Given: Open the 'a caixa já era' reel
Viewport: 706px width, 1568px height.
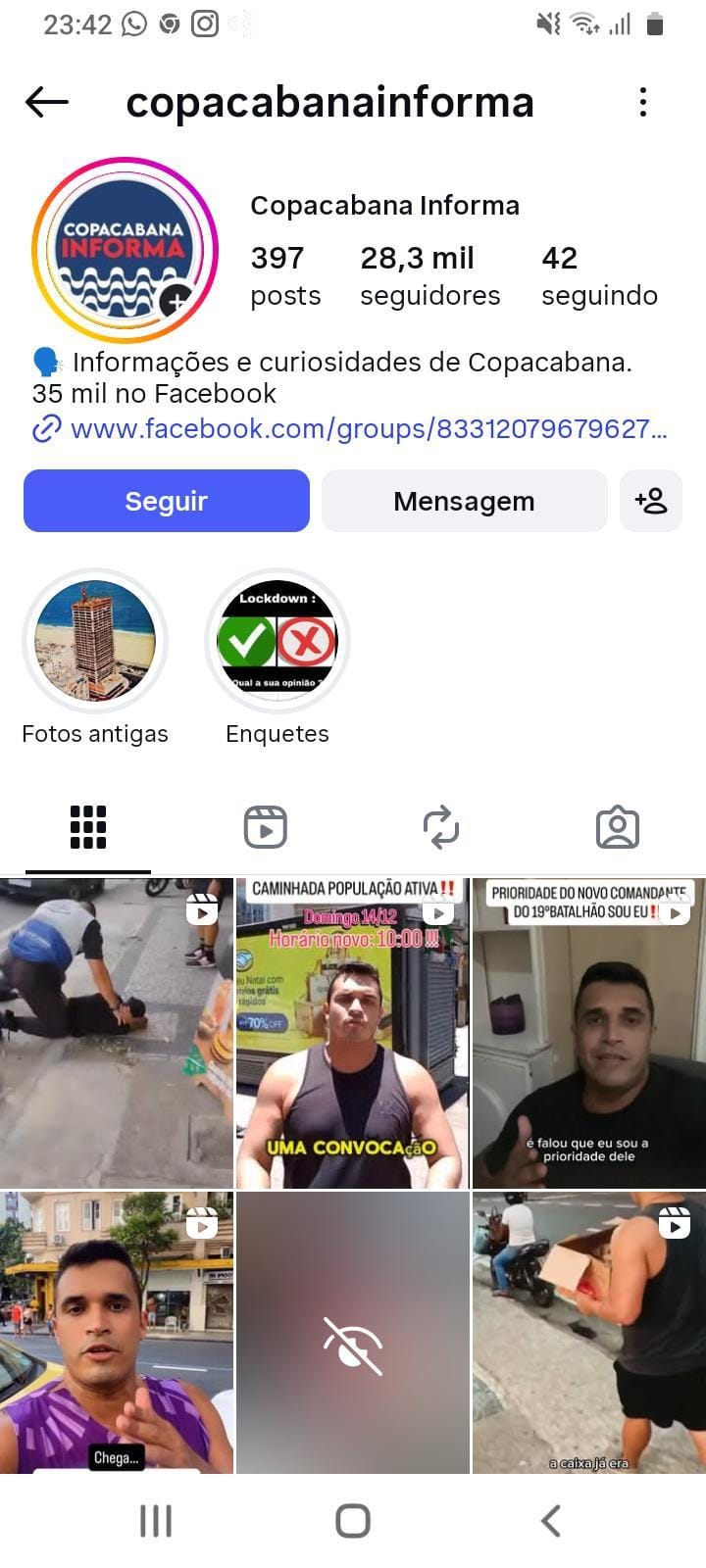Looking at the screenshot, I should click(x=588, y=1333).
